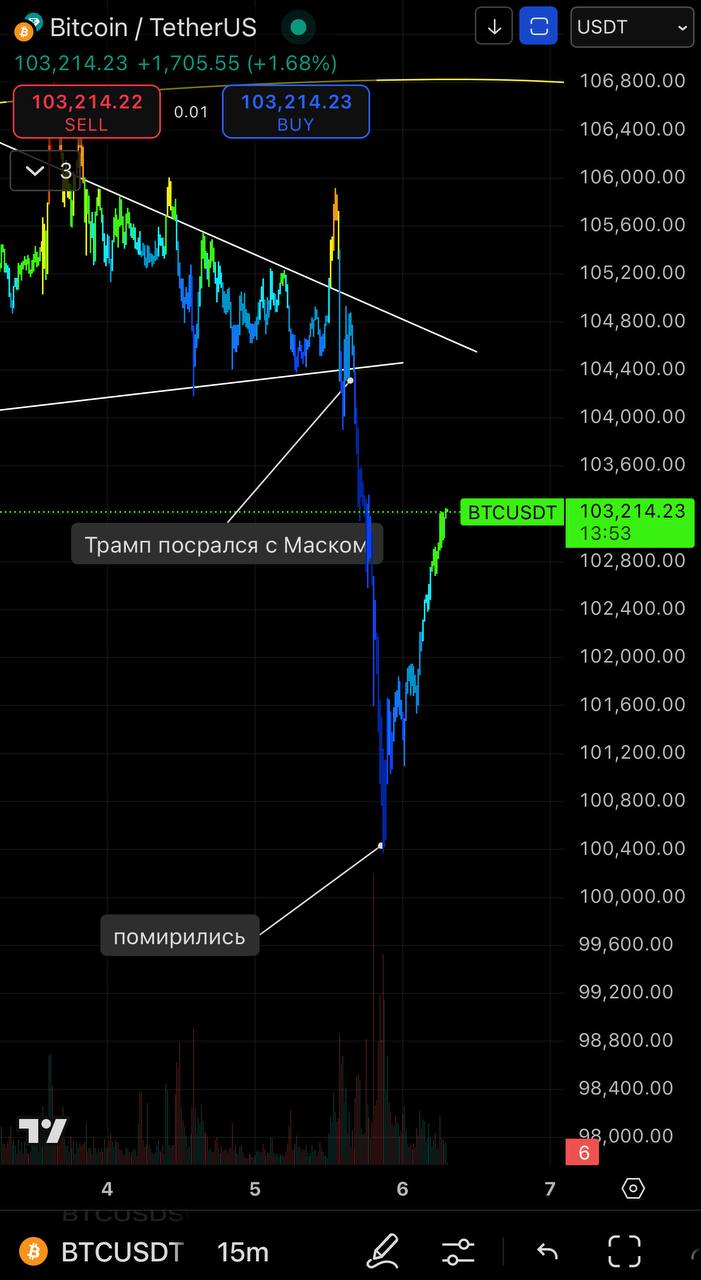Change the 15m chart interval

(x=243, y=1251)
